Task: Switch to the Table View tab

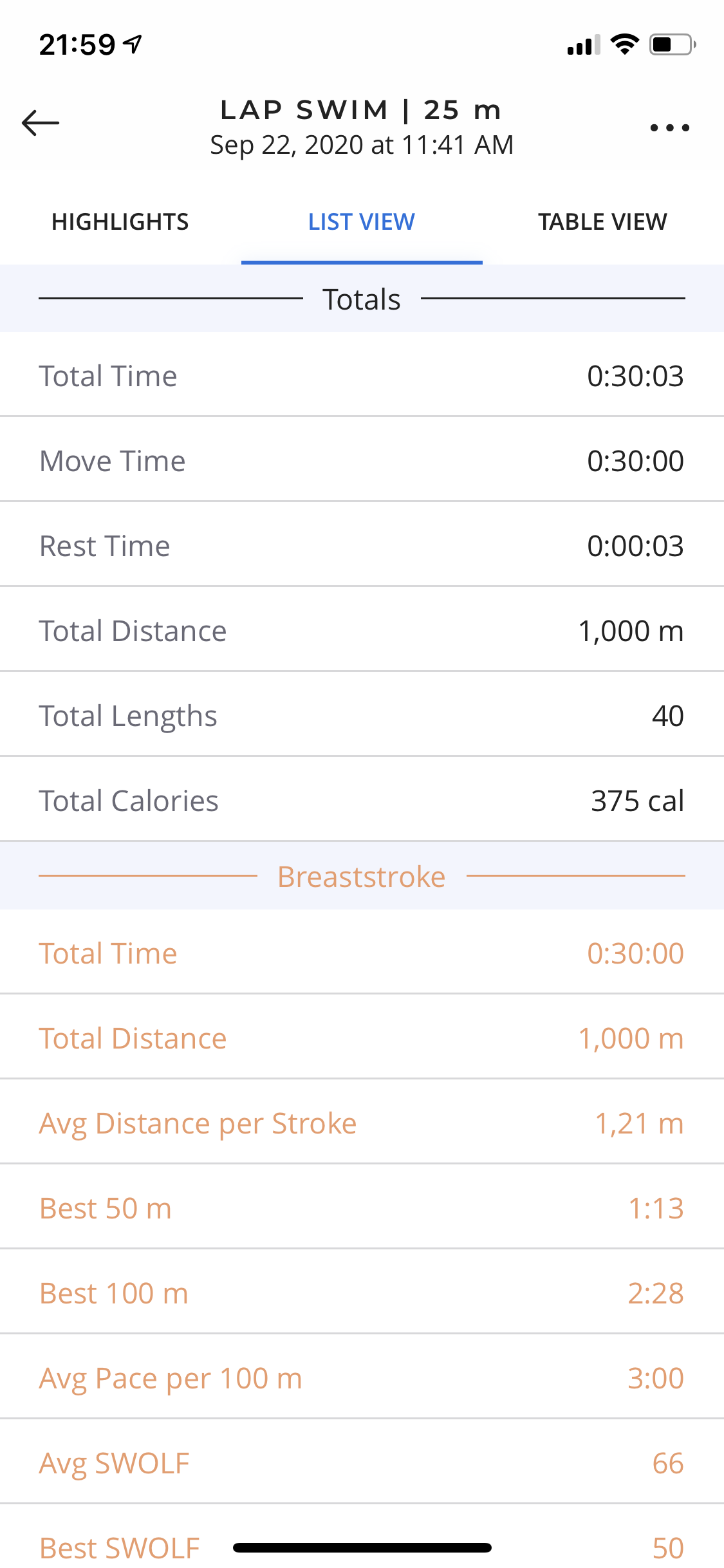Action: (602, 222)
